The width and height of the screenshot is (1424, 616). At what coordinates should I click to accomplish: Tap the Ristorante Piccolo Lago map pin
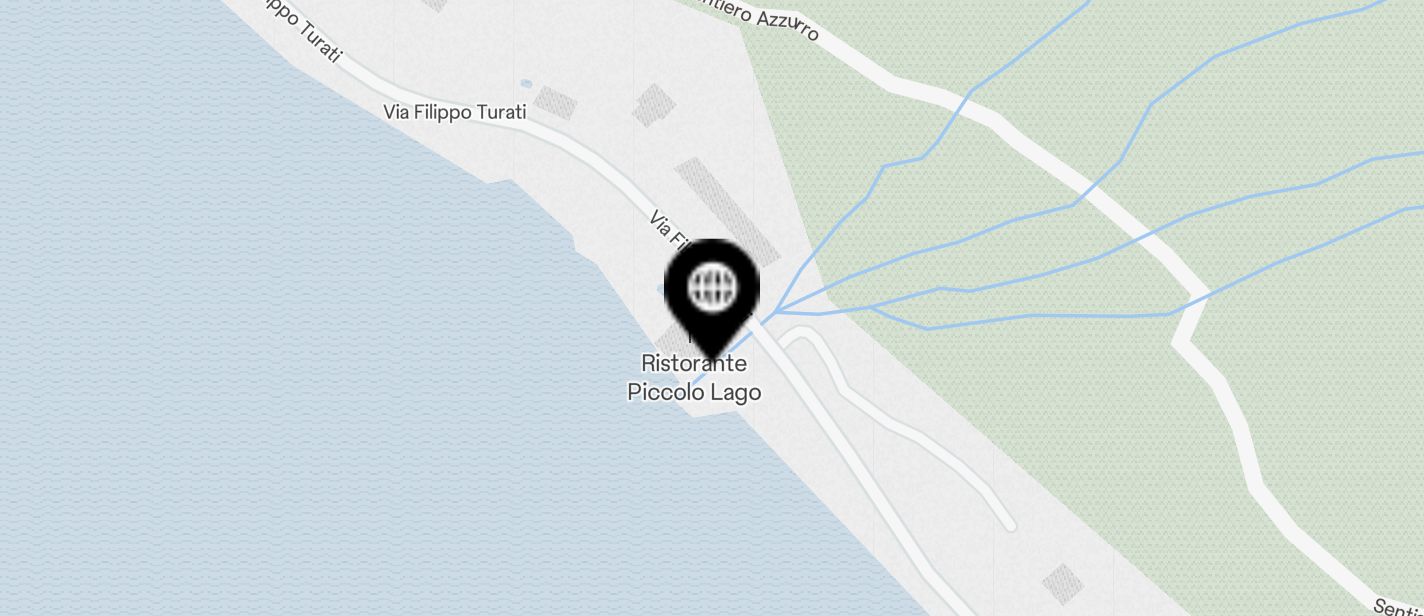712,291
